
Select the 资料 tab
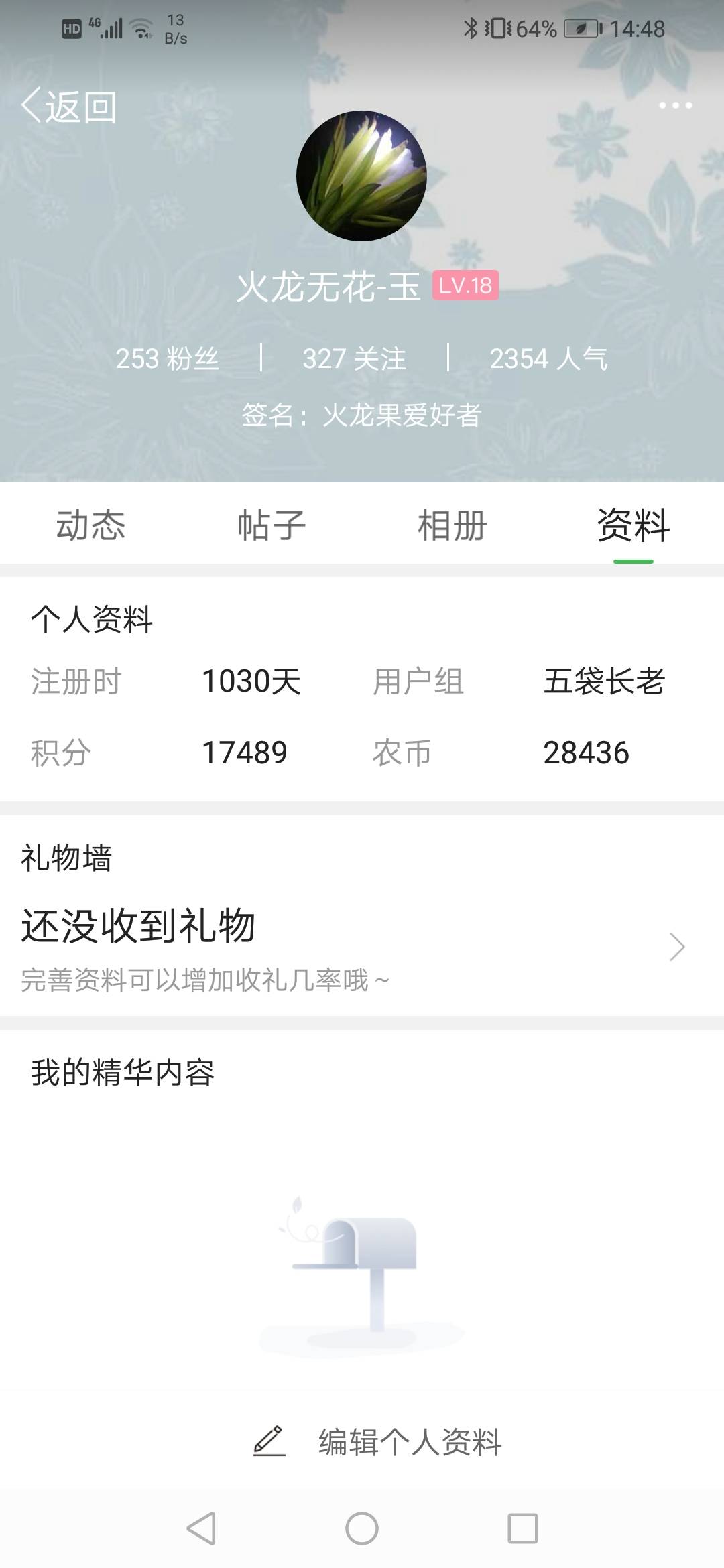(633, 525)
